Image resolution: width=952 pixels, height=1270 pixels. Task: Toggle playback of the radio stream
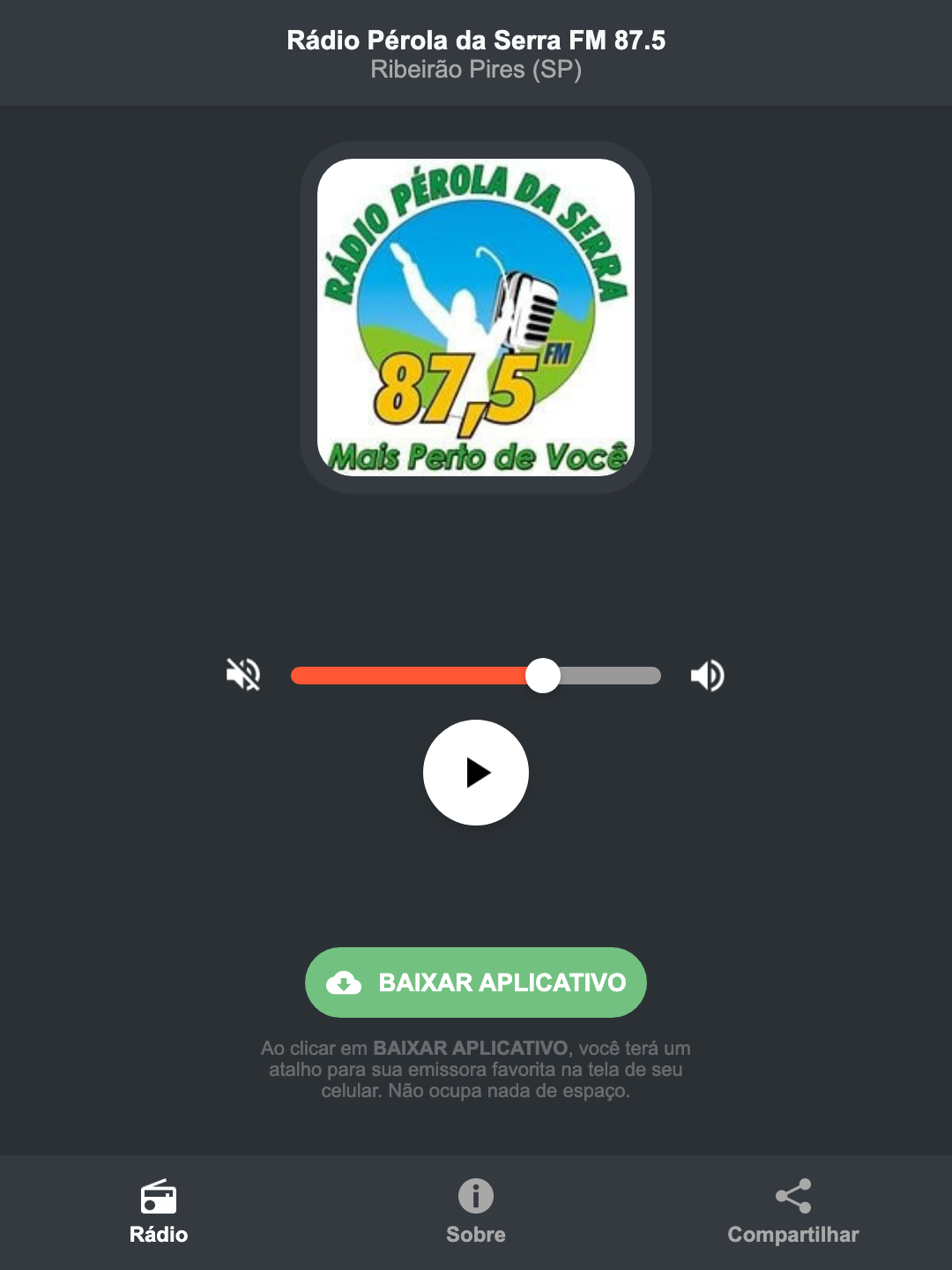click(x=476, y=773)
